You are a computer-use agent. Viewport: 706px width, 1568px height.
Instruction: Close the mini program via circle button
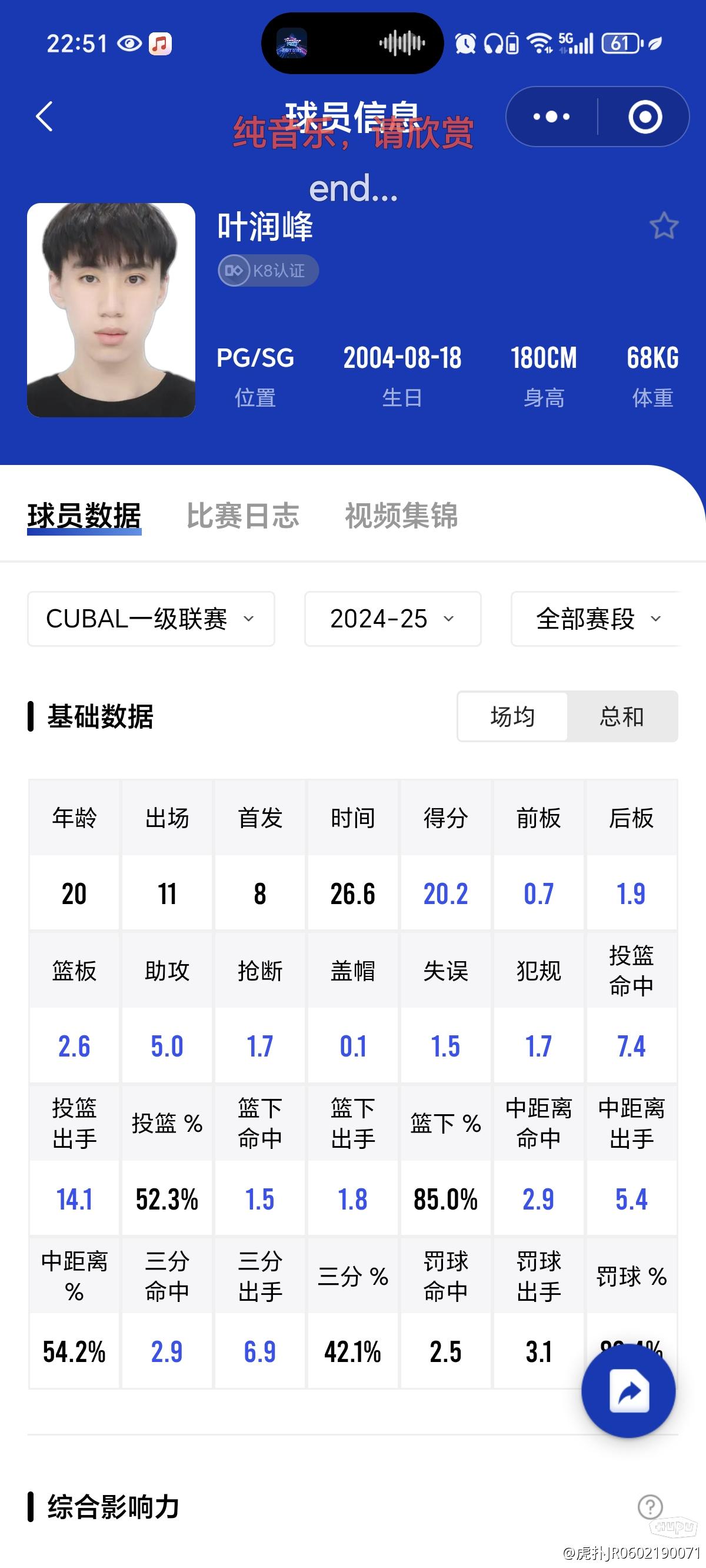[x=645, y=117]
